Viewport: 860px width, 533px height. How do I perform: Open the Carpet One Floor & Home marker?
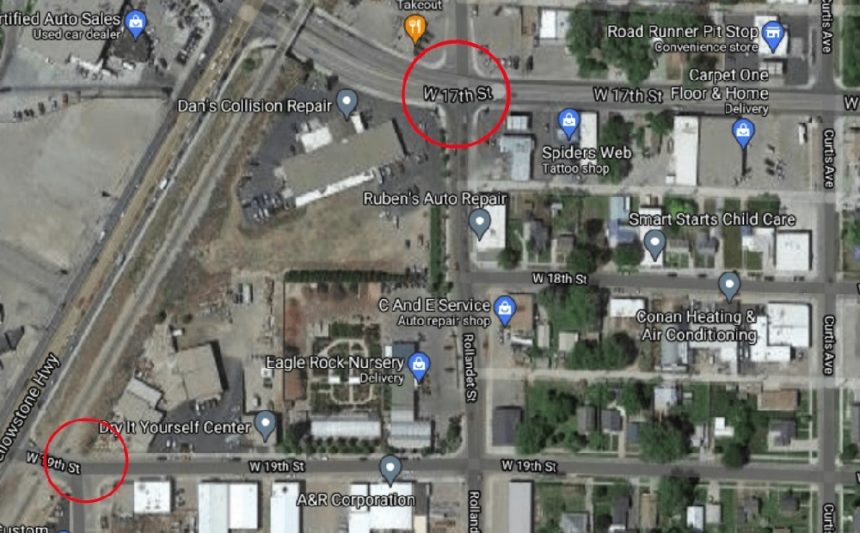(742, 130)
